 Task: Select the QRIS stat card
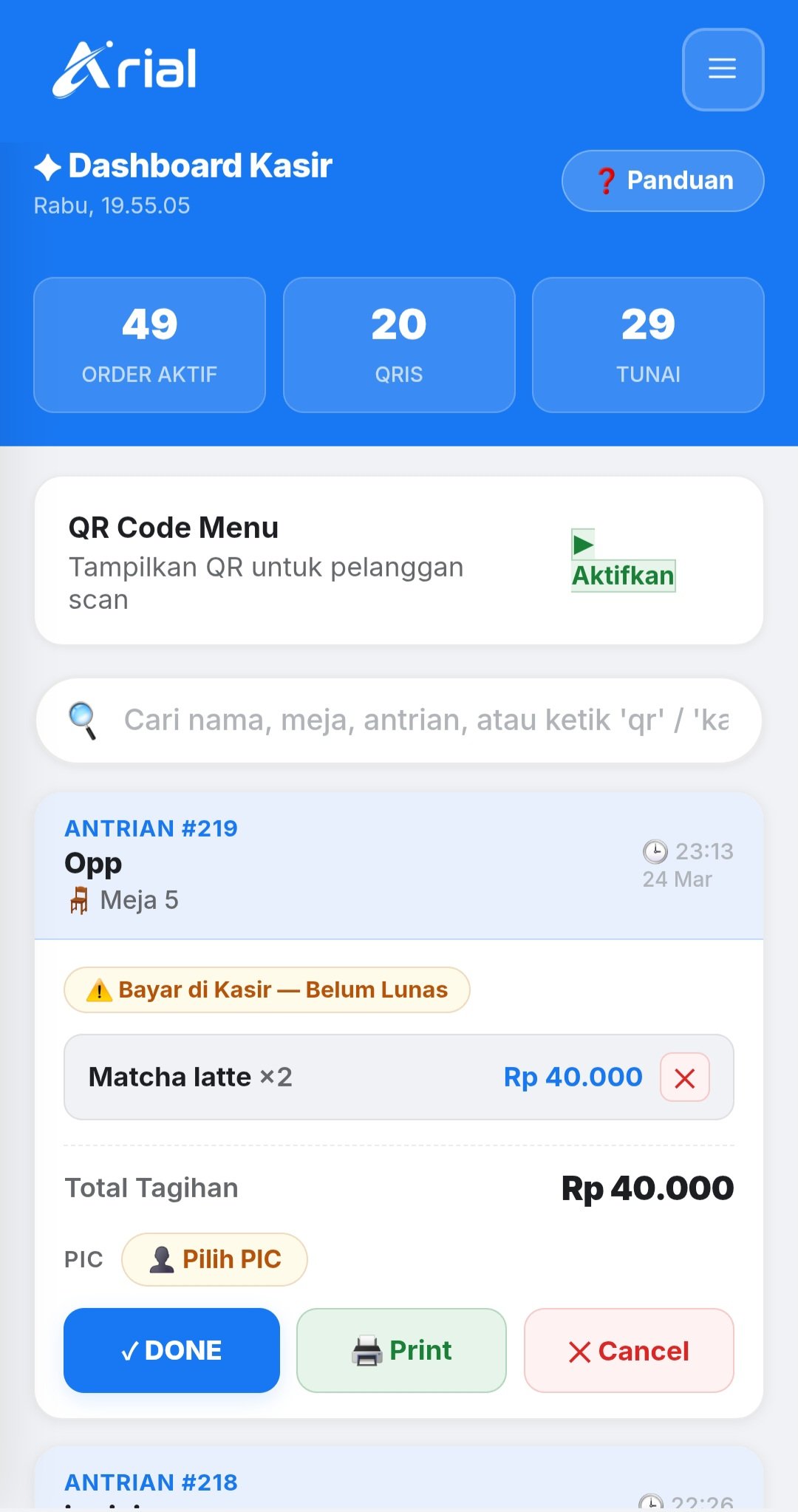click(398, 344)
